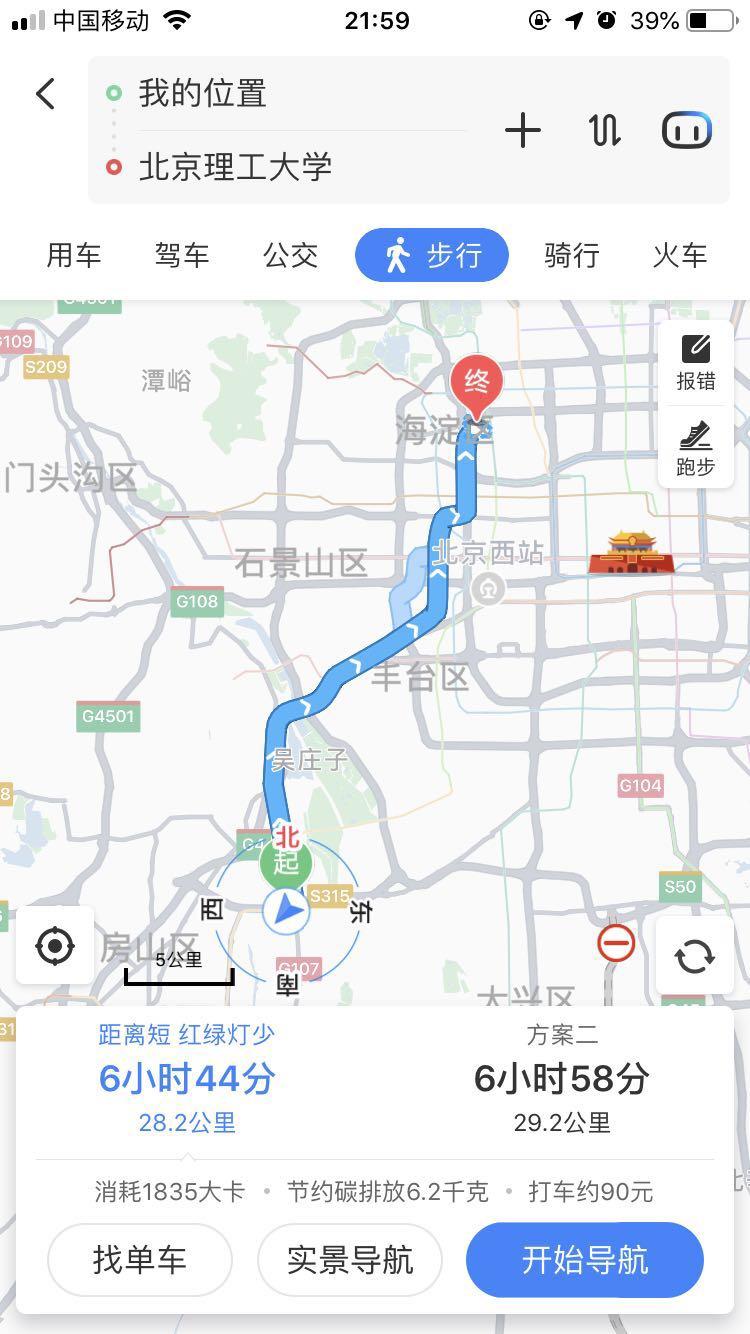Switch to the 驾车 tab

[182, 255]
